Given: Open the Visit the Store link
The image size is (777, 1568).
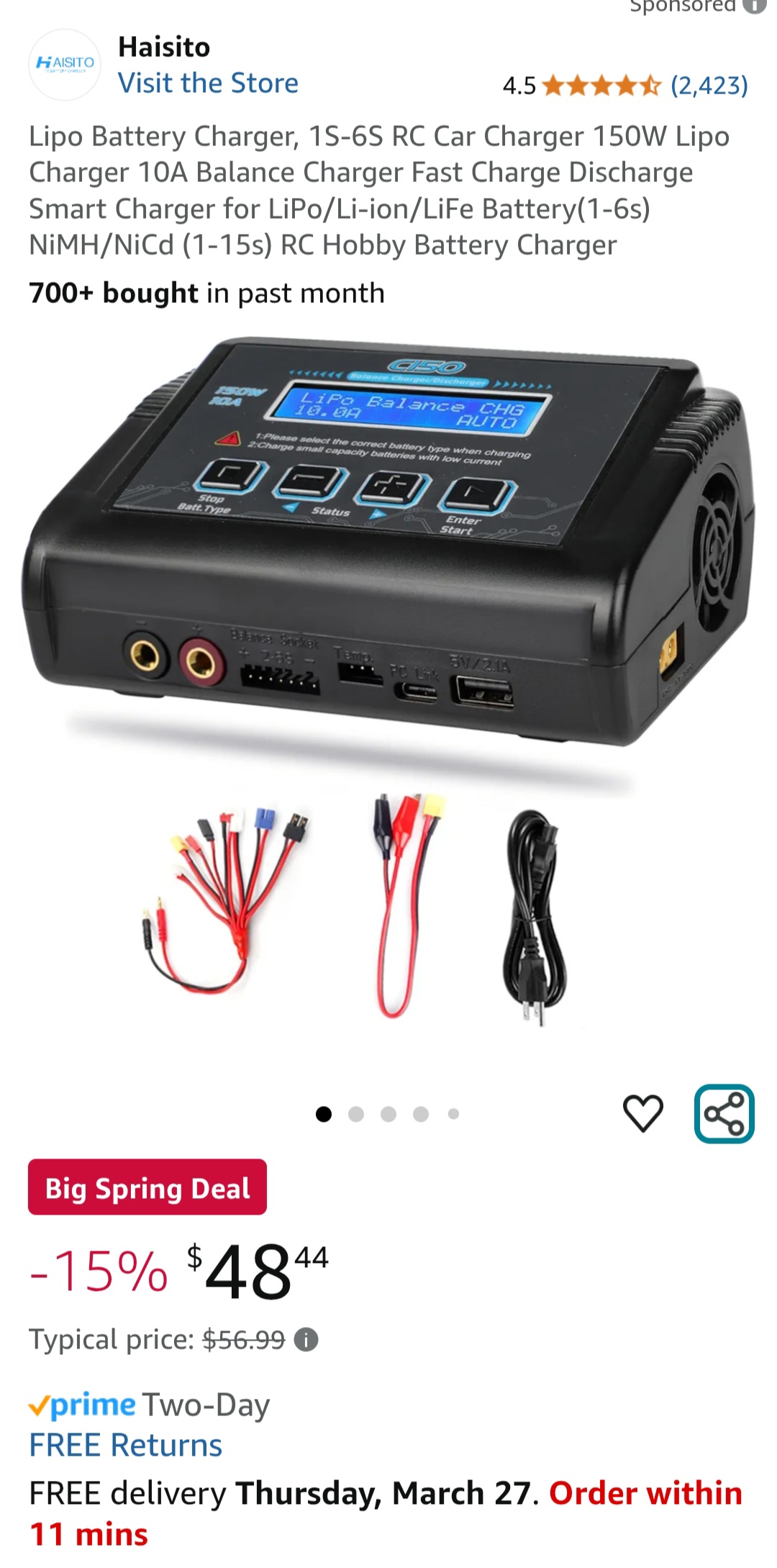Looking at the screenshot, I should point(208,83).
